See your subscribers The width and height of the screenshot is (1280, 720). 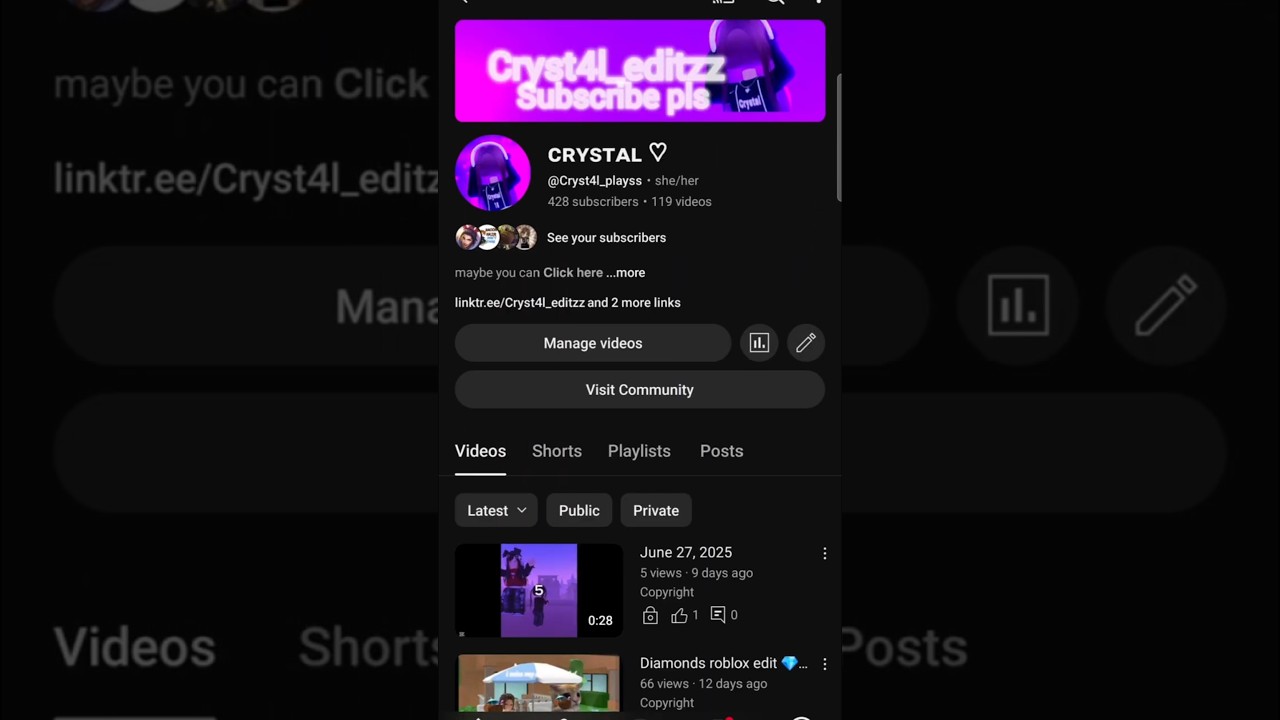point(606,238)
